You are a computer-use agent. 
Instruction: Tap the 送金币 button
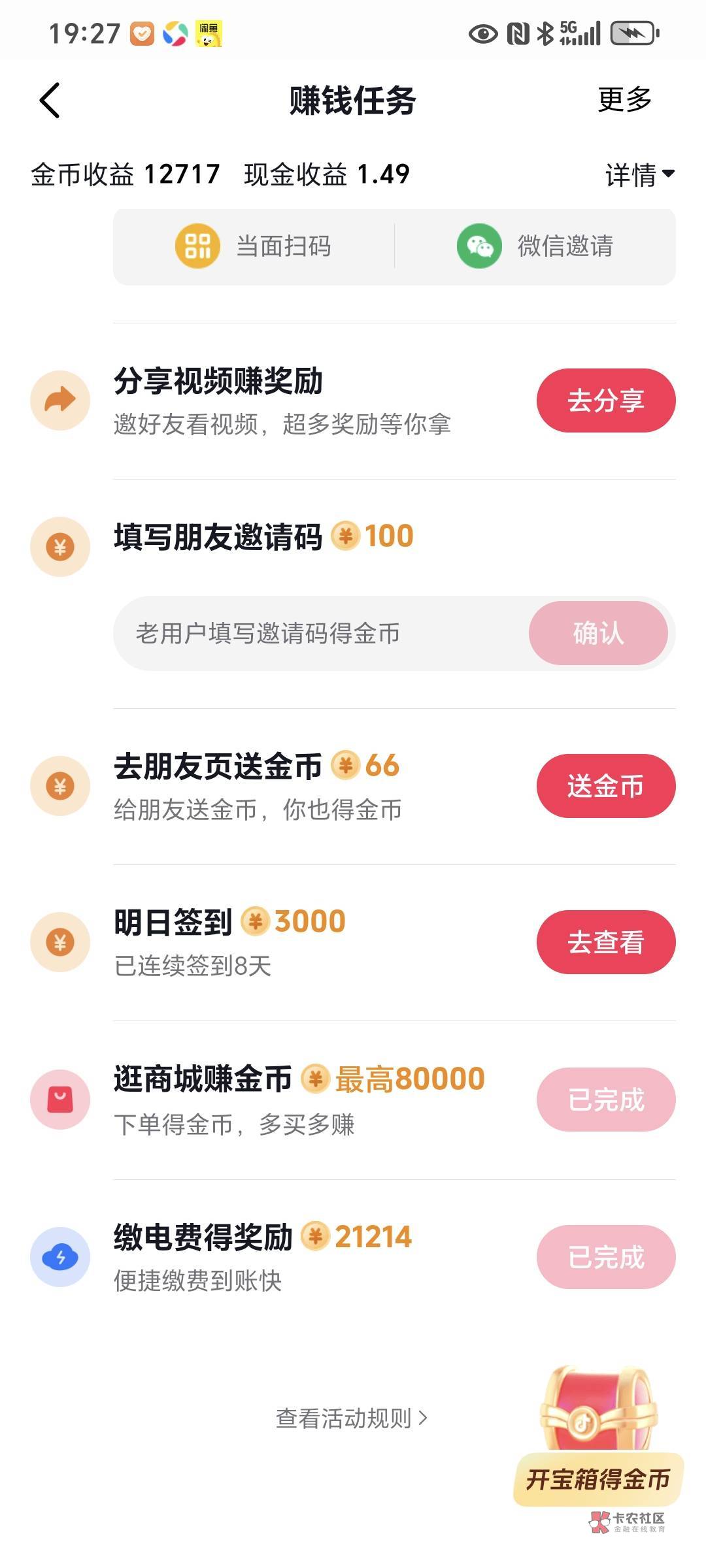605,786
